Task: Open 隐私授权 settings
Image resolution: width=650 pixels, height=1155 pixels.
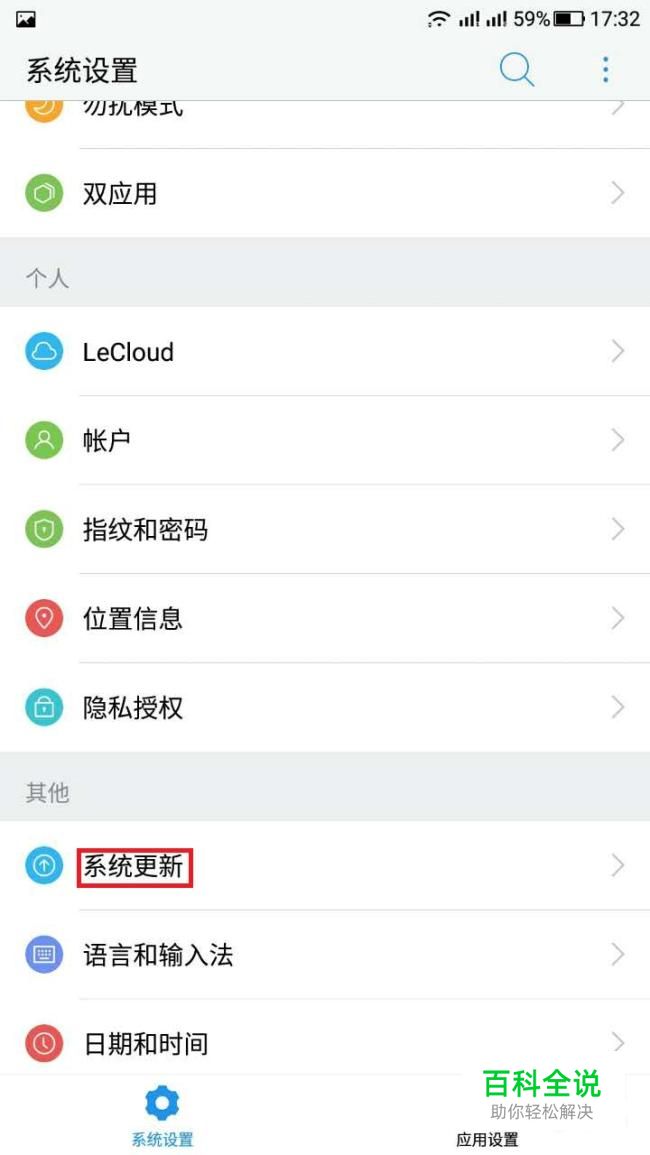Action: [324, 707]
